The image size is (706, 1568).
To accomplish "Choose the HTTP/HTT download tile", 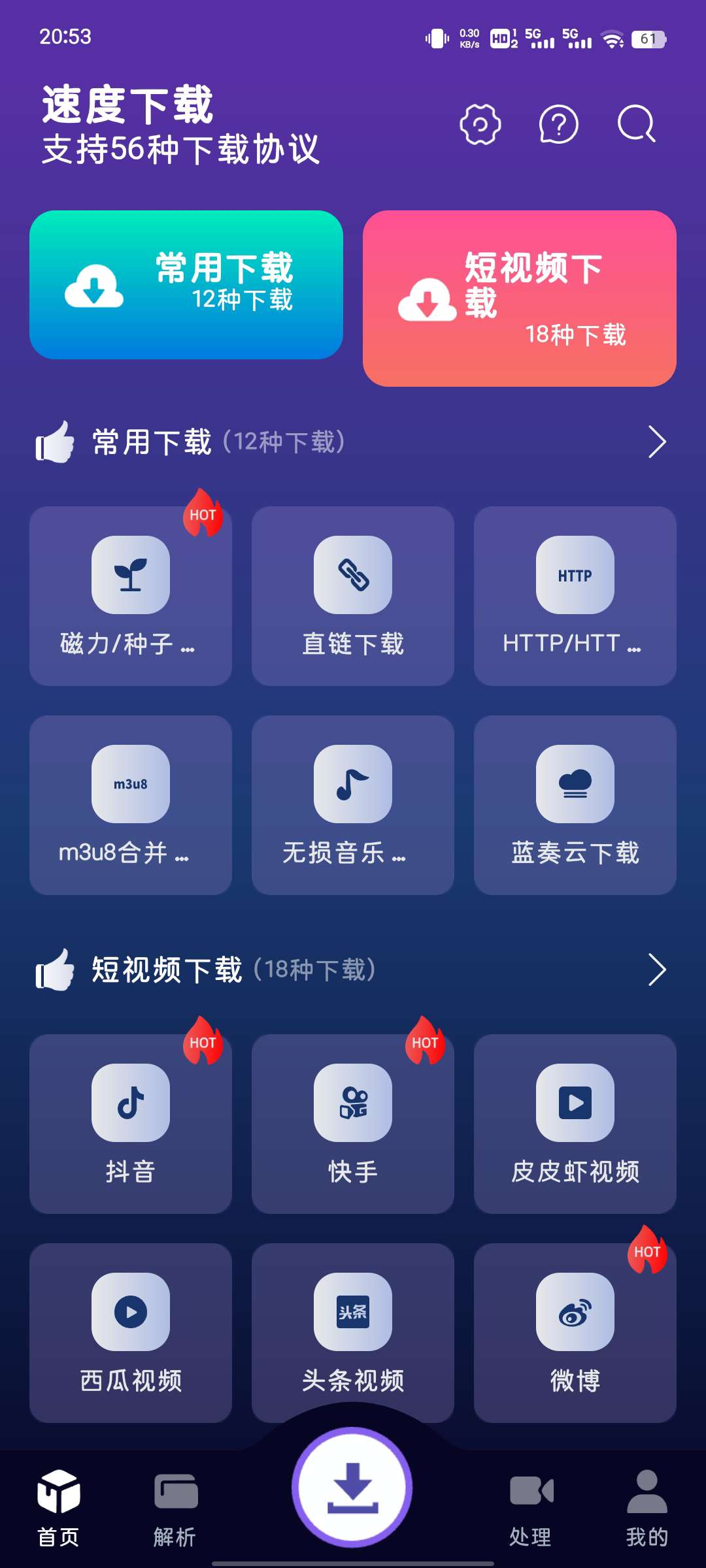I will point(575,596).
